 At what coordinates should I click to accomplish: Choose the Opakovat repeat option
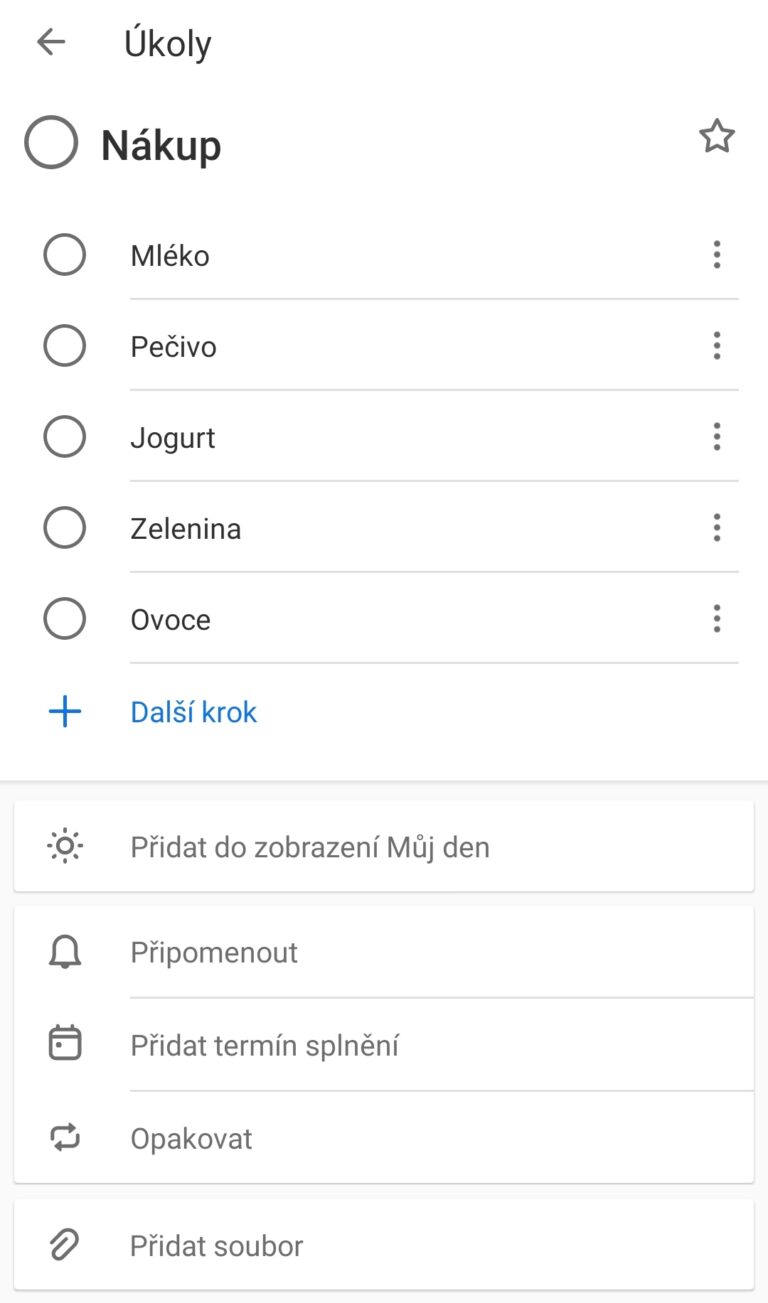[x=384, y=1137]
